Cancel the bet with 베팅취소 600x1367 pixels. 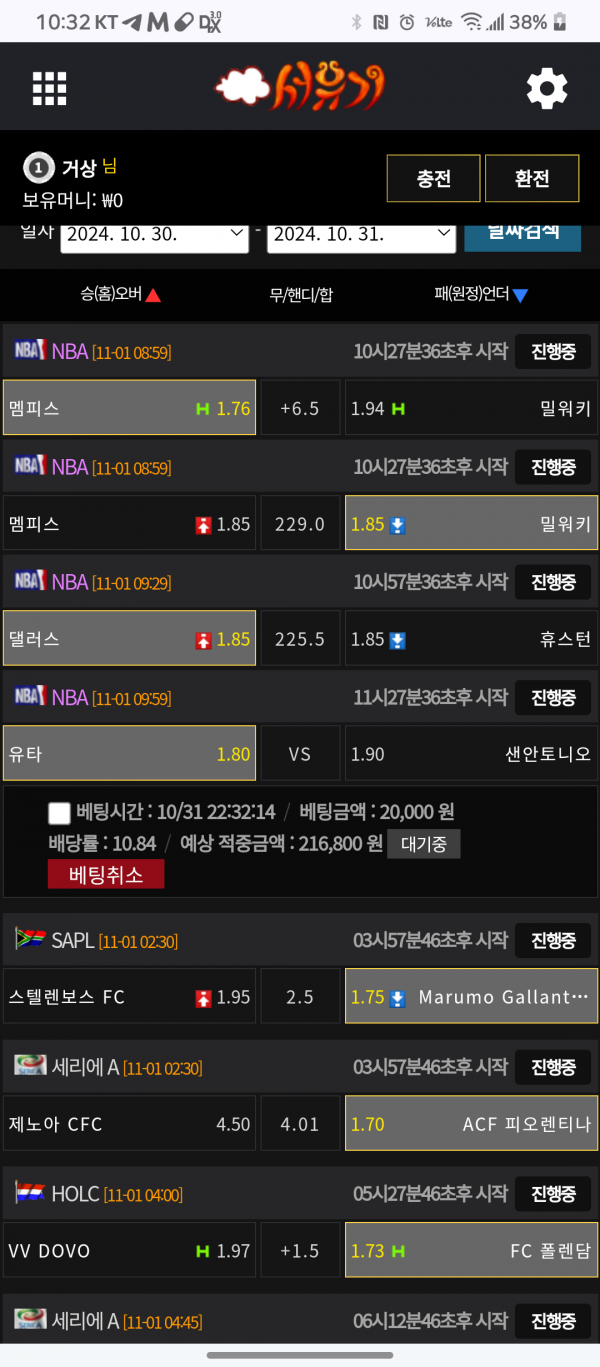click(x=106, y=874)
